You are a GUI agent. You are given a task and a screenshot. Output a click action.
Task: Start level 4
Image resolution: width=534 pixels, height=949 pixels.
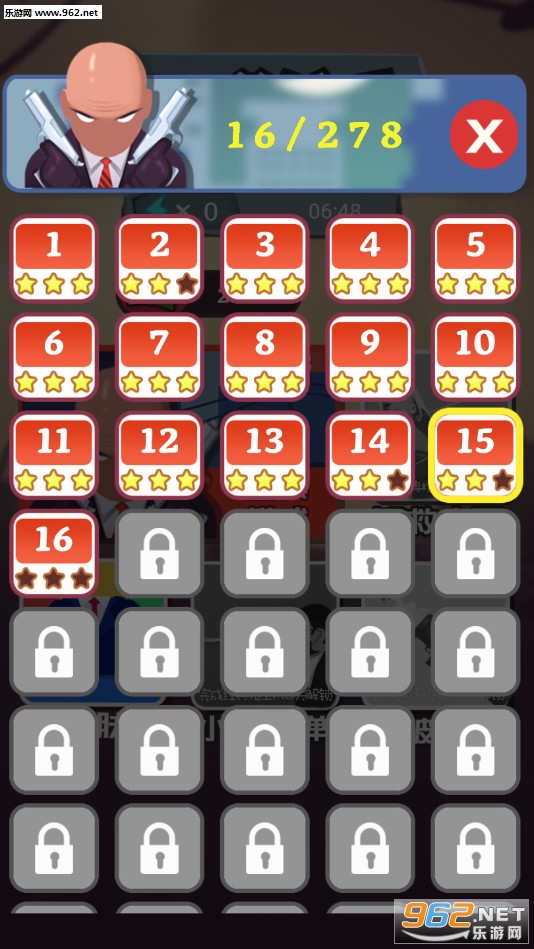tap(370, 259)
